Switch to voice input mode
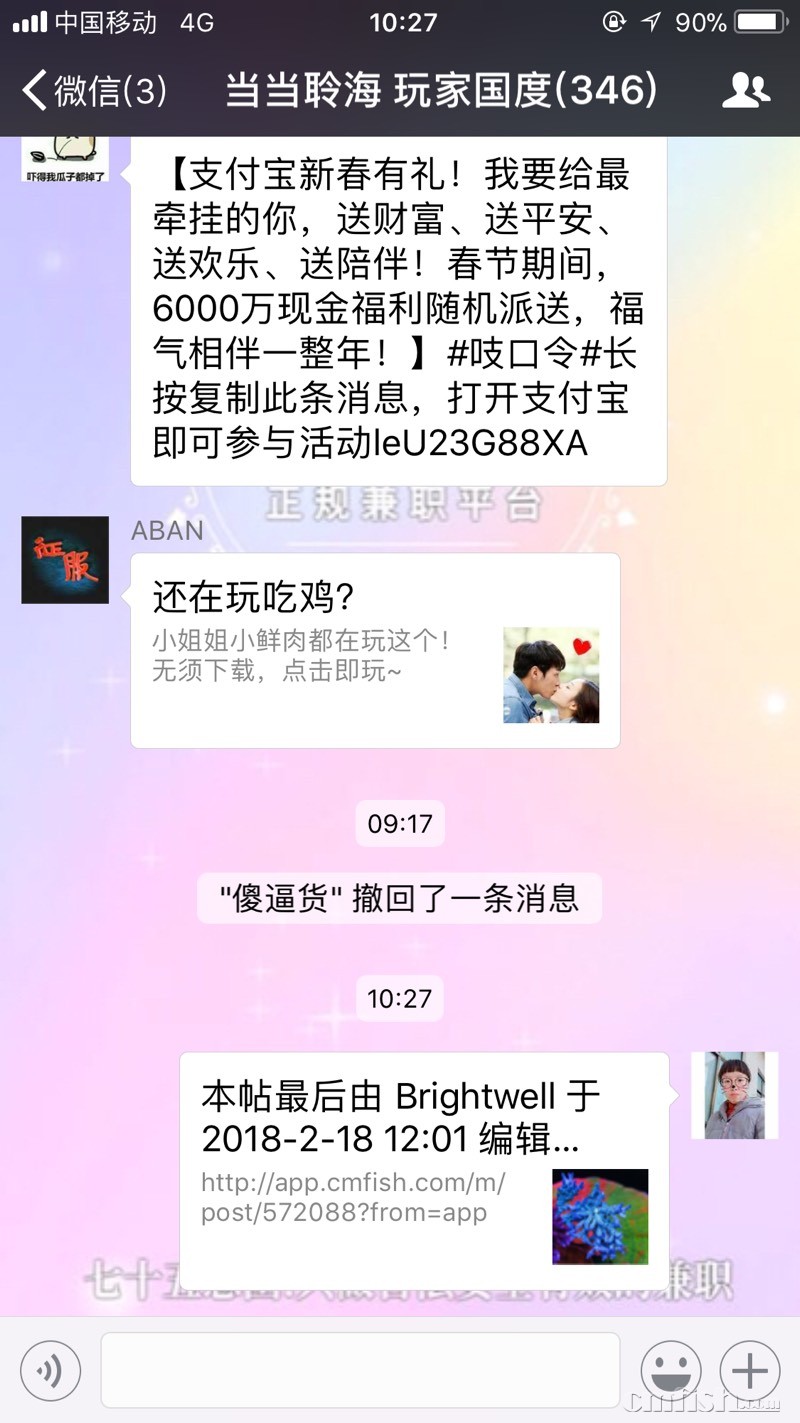The height and width of the screenshot is (1423, 800). tap(50, 1370)
